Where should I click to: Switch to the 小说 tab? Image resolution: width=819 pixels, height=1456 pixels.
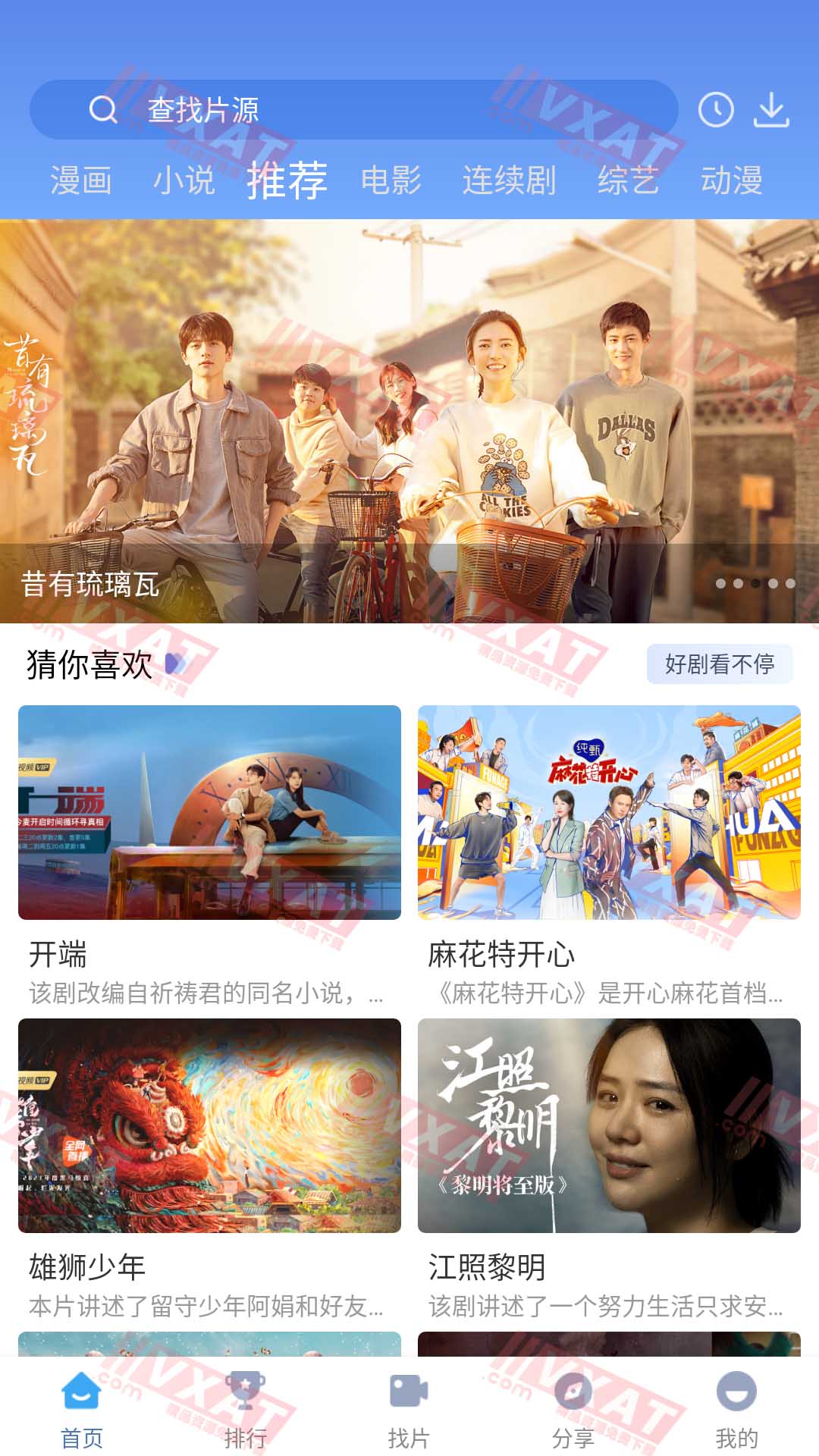(x=184, y=180)
